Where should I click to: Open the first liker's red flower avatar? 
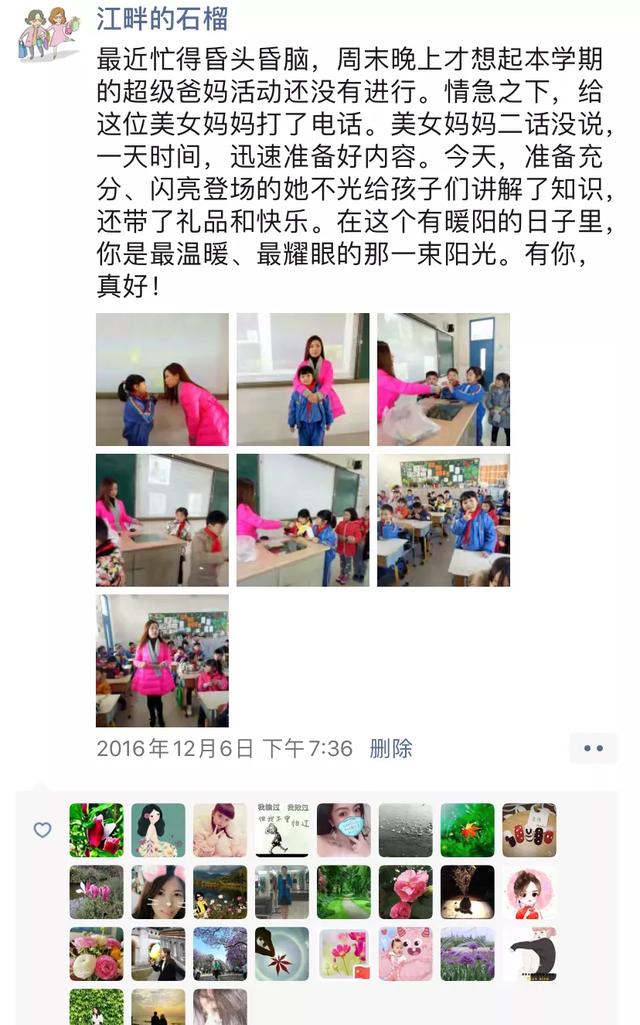pyautogui.click(x=97, y=830)
